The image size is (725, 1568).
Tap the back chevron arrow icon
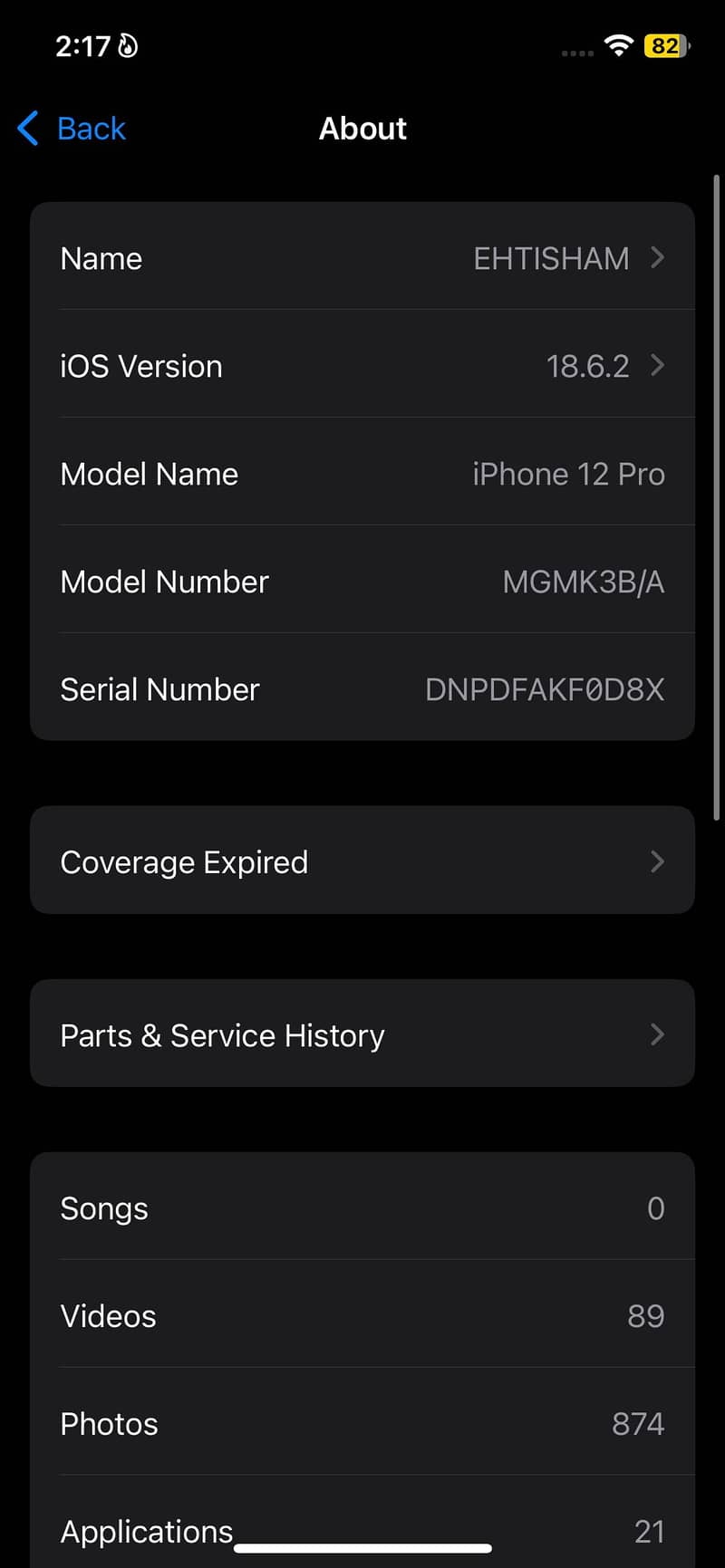pos(26,129)
